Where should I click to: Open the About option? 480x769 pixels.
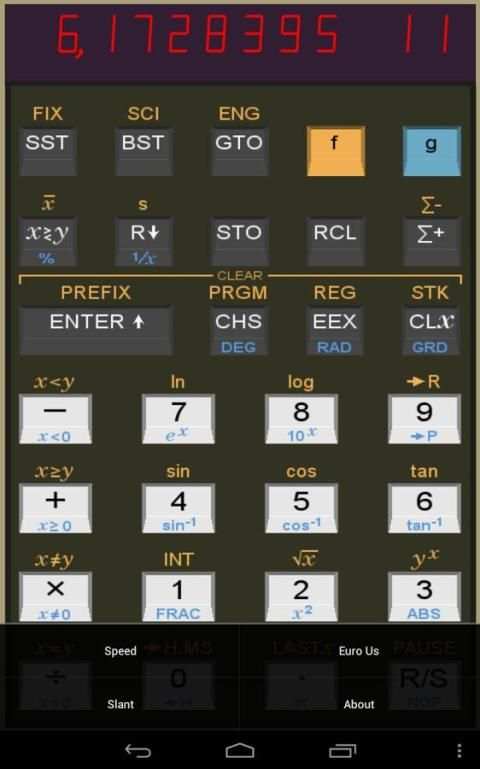pyautogui.click(x=359, y=704)
